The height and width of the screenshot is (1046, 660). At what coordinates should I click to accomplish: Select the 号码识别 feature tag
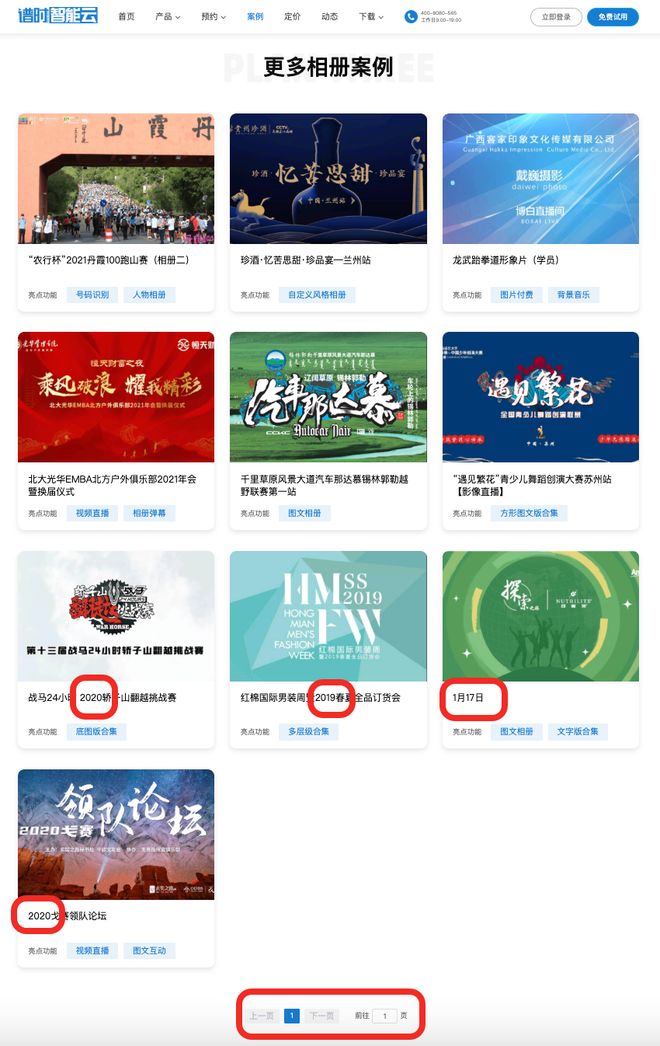[92, 295]
